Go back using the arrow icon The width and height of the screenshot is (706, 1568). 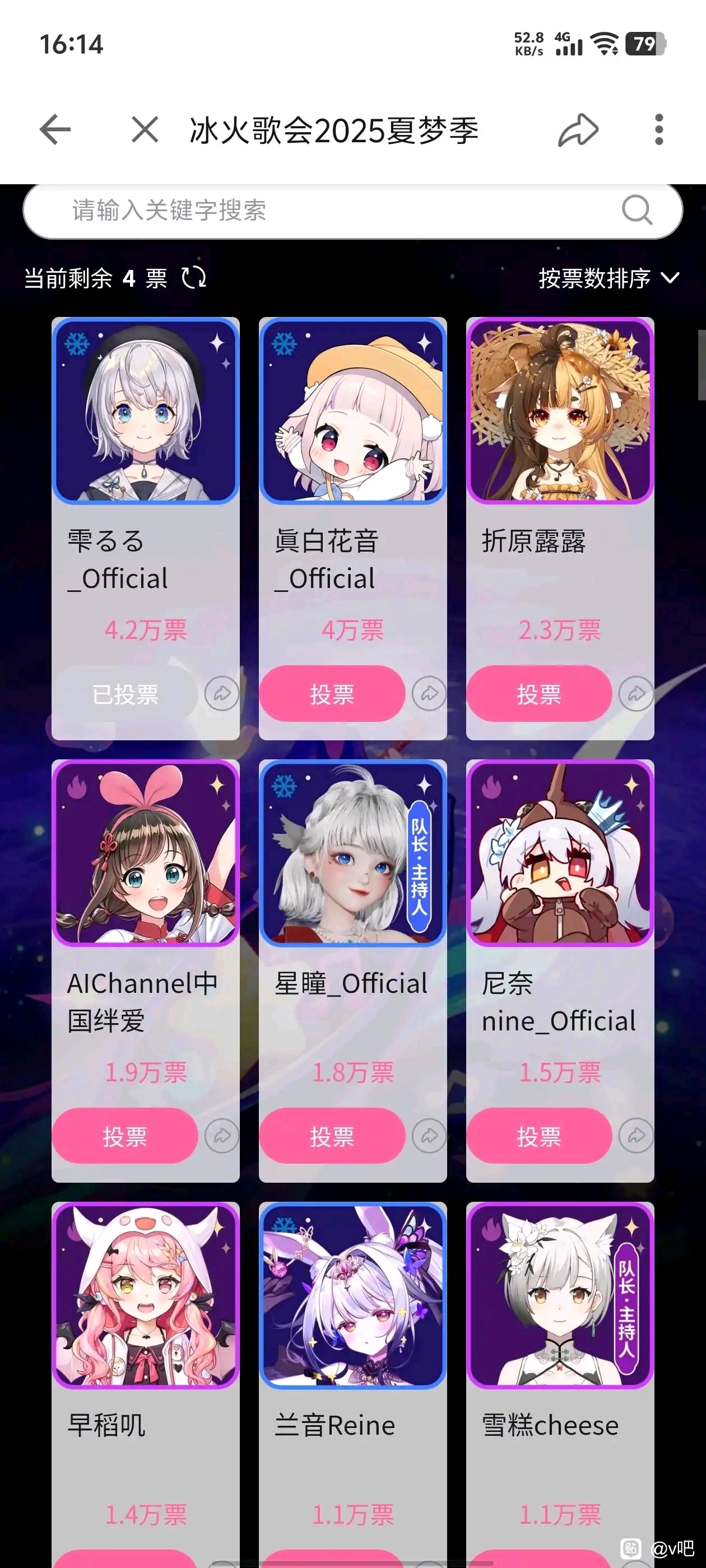(x=55, y=130)
